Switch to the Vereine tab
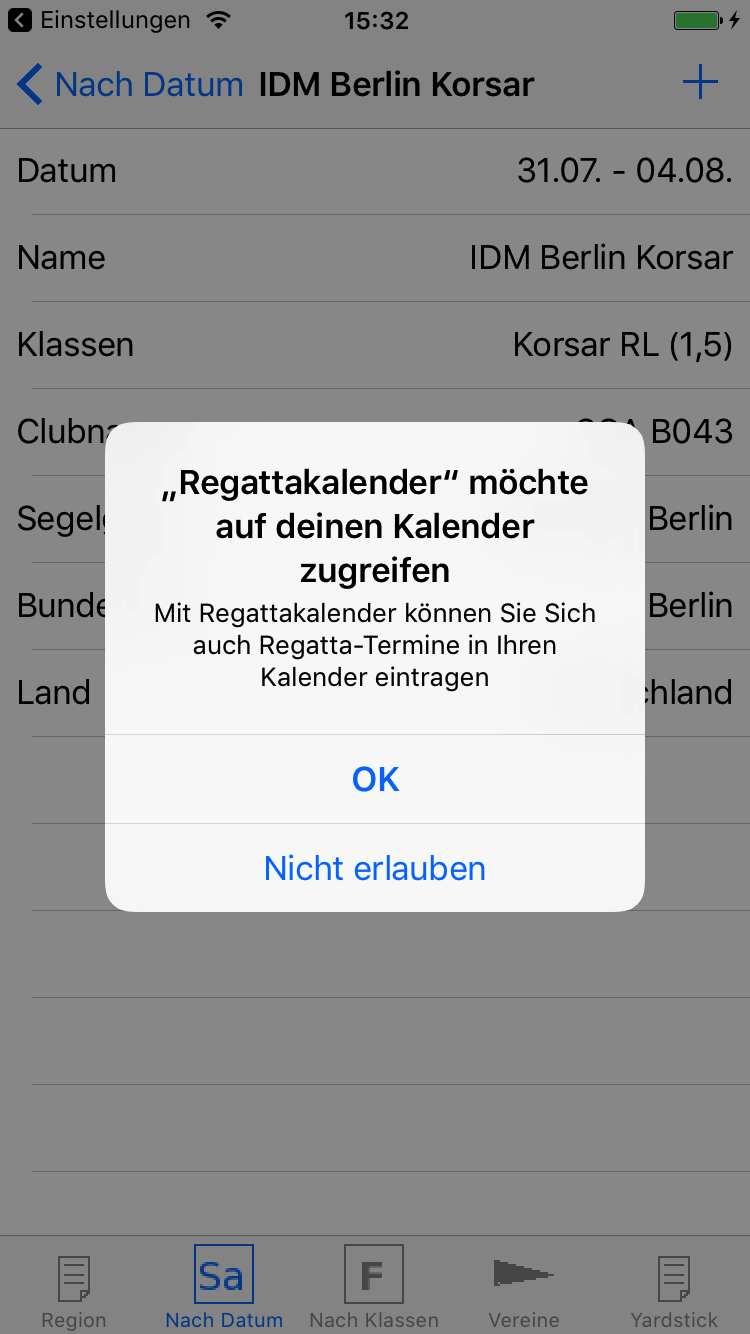Image resolution: width=750 pixels, height=1334 pixels. pos(524,1291)
